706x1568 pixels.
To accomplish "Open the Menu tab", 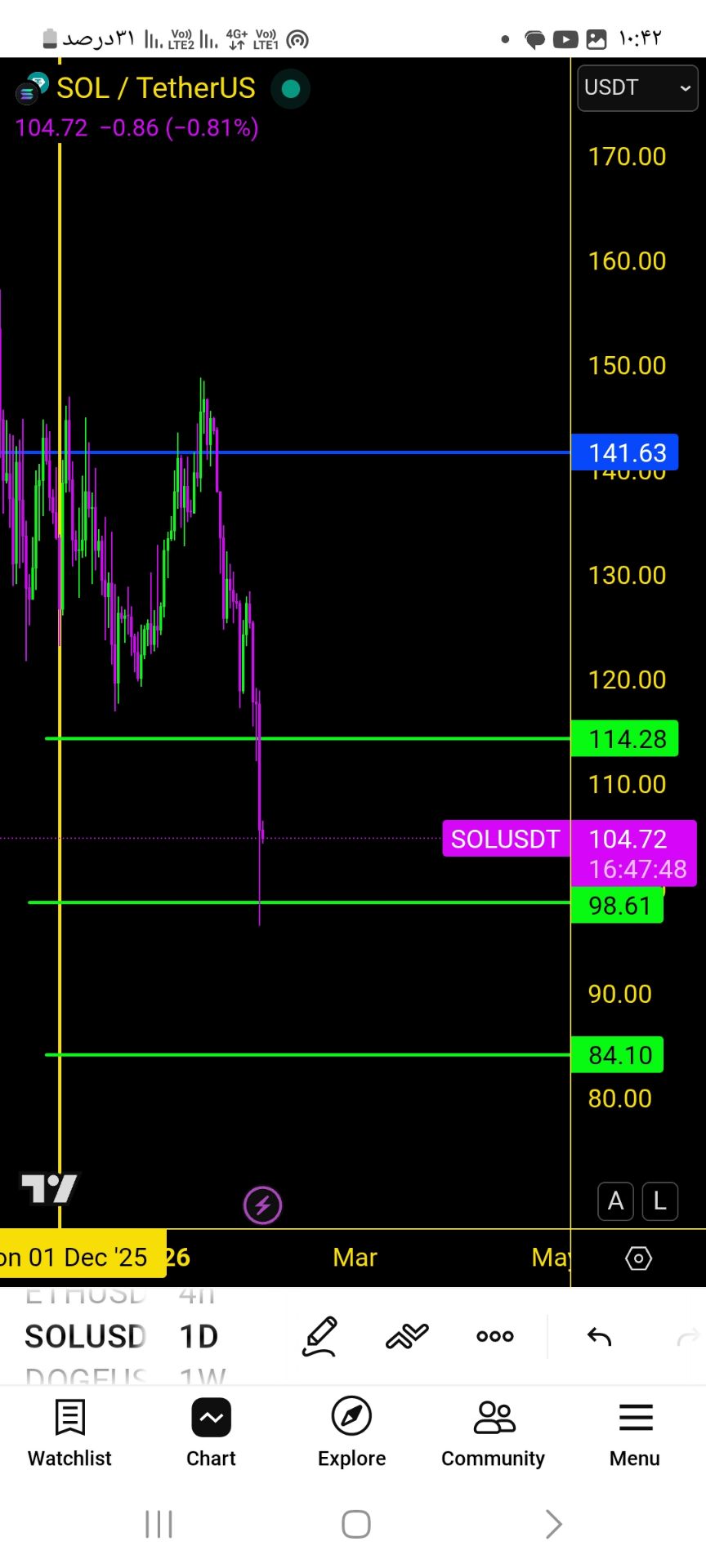I will tap(635, 1433).
